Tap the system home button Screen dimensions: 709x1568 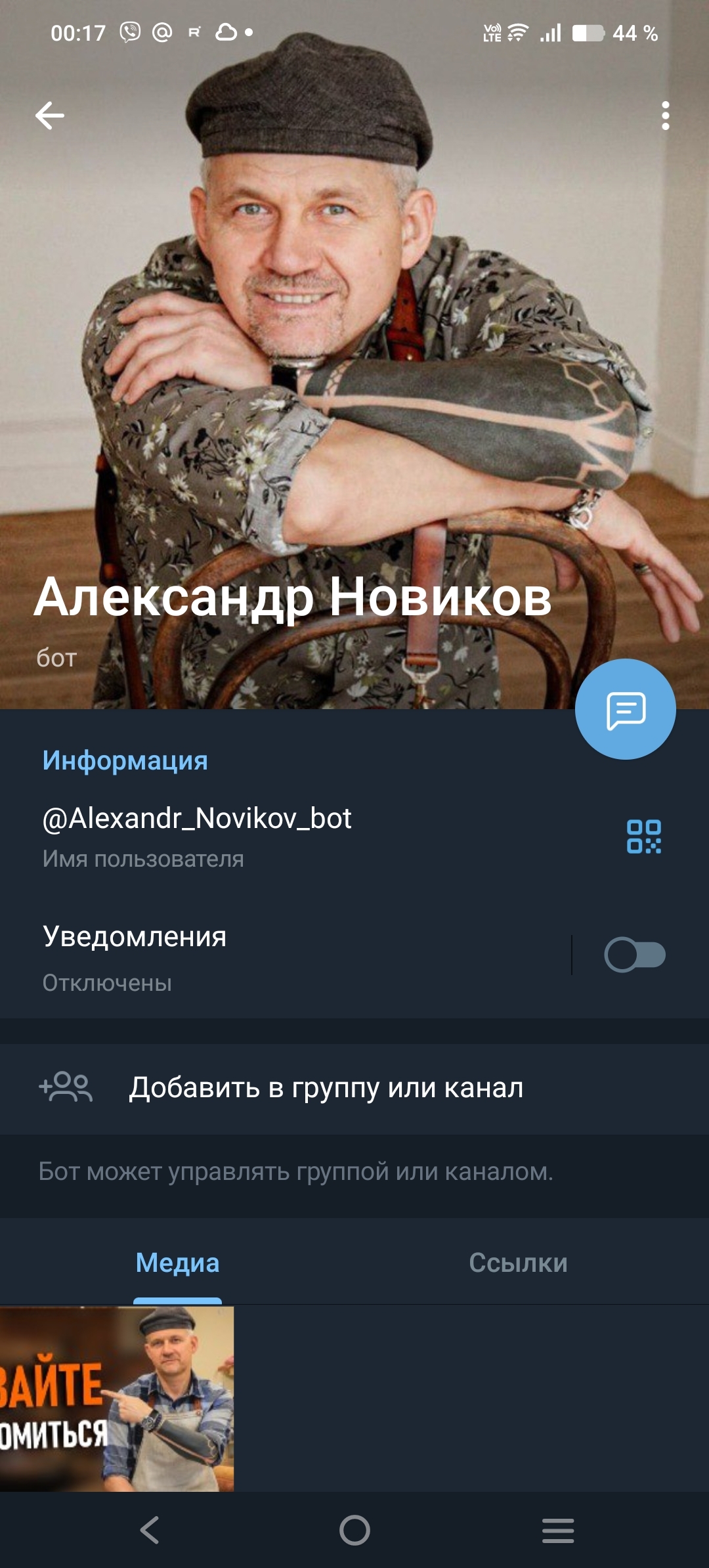click(x=354, y=1531)
